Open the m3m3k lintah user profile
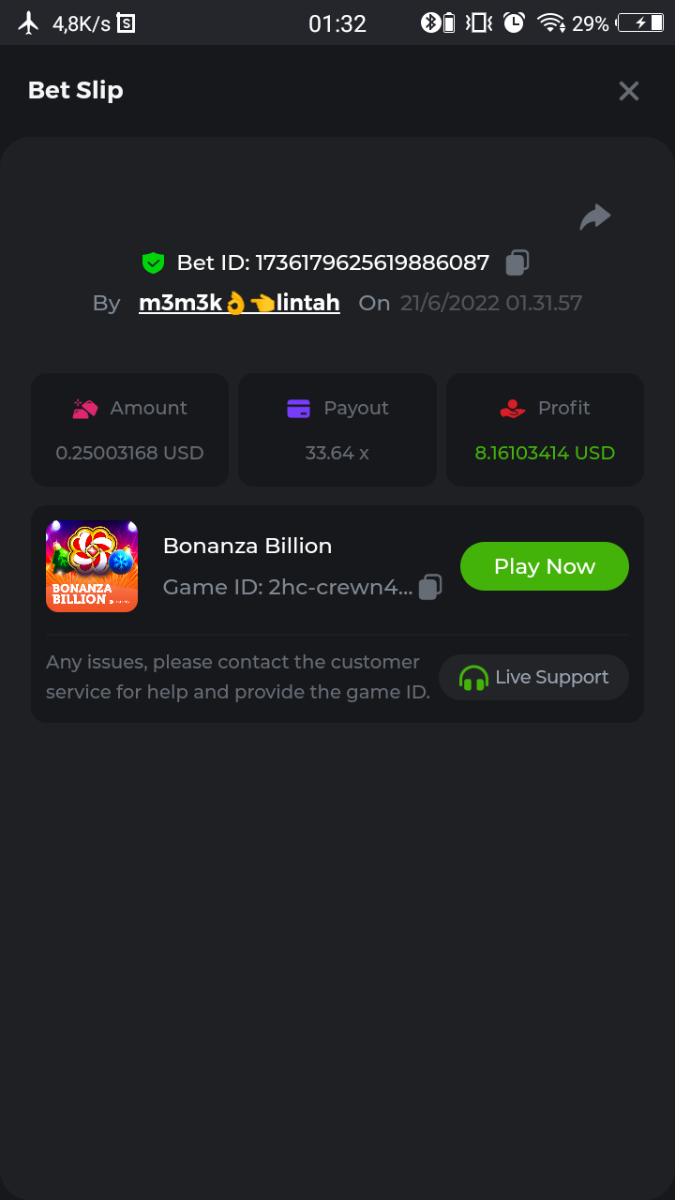This screenshot has height=1200, width=675. tap(239, 303)
